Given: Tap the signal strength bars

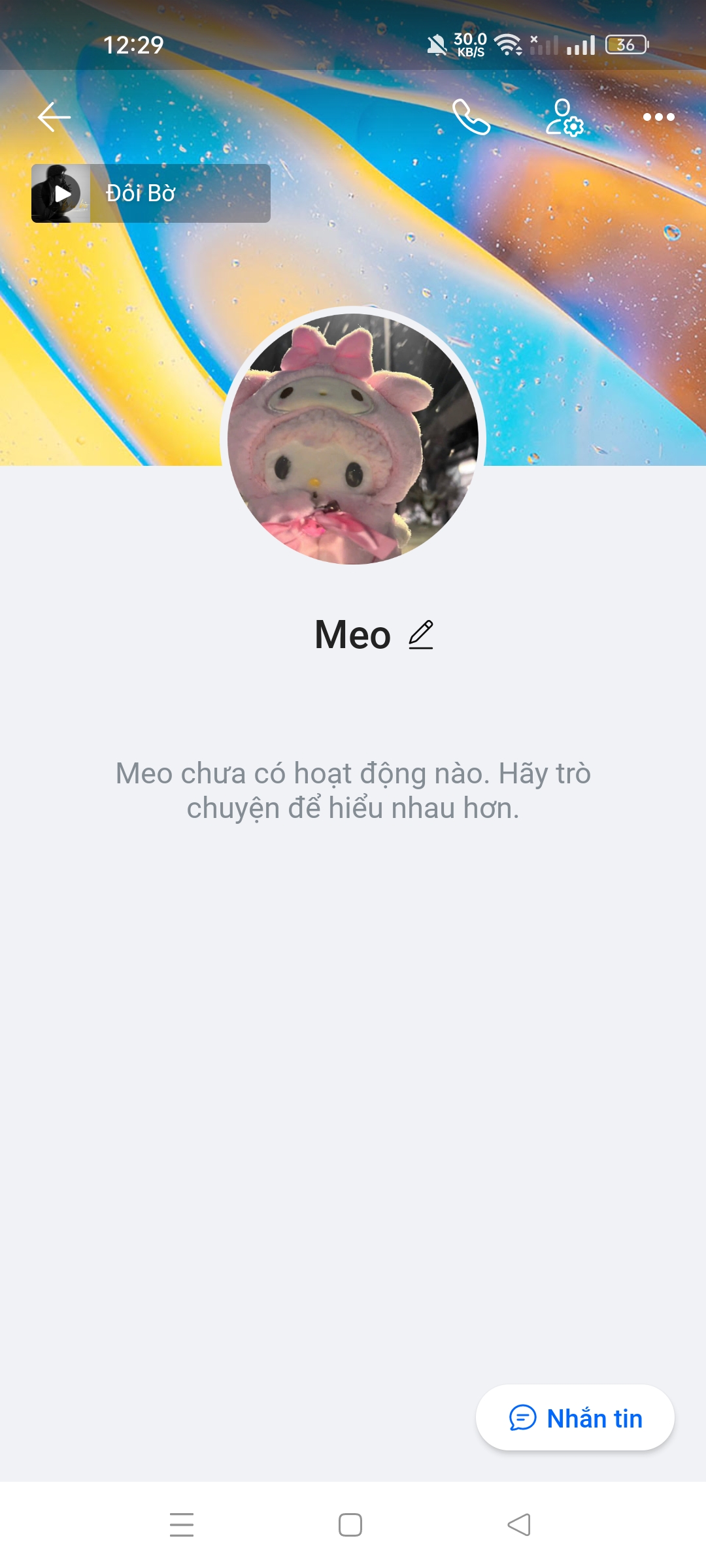Looking at the screenshot, I should (x=580, y=43).
